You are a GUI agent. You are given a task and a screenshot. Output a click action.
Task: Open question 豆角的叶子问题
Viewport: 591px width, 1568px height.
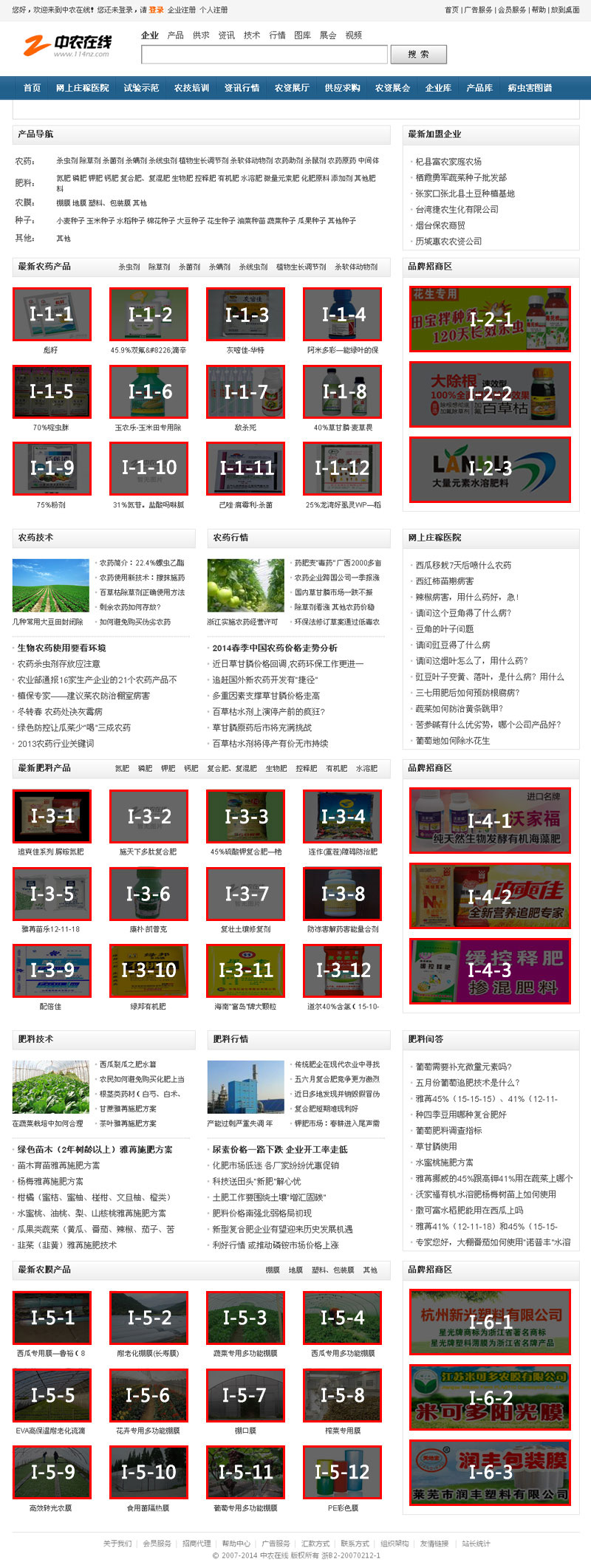[444, 629]
